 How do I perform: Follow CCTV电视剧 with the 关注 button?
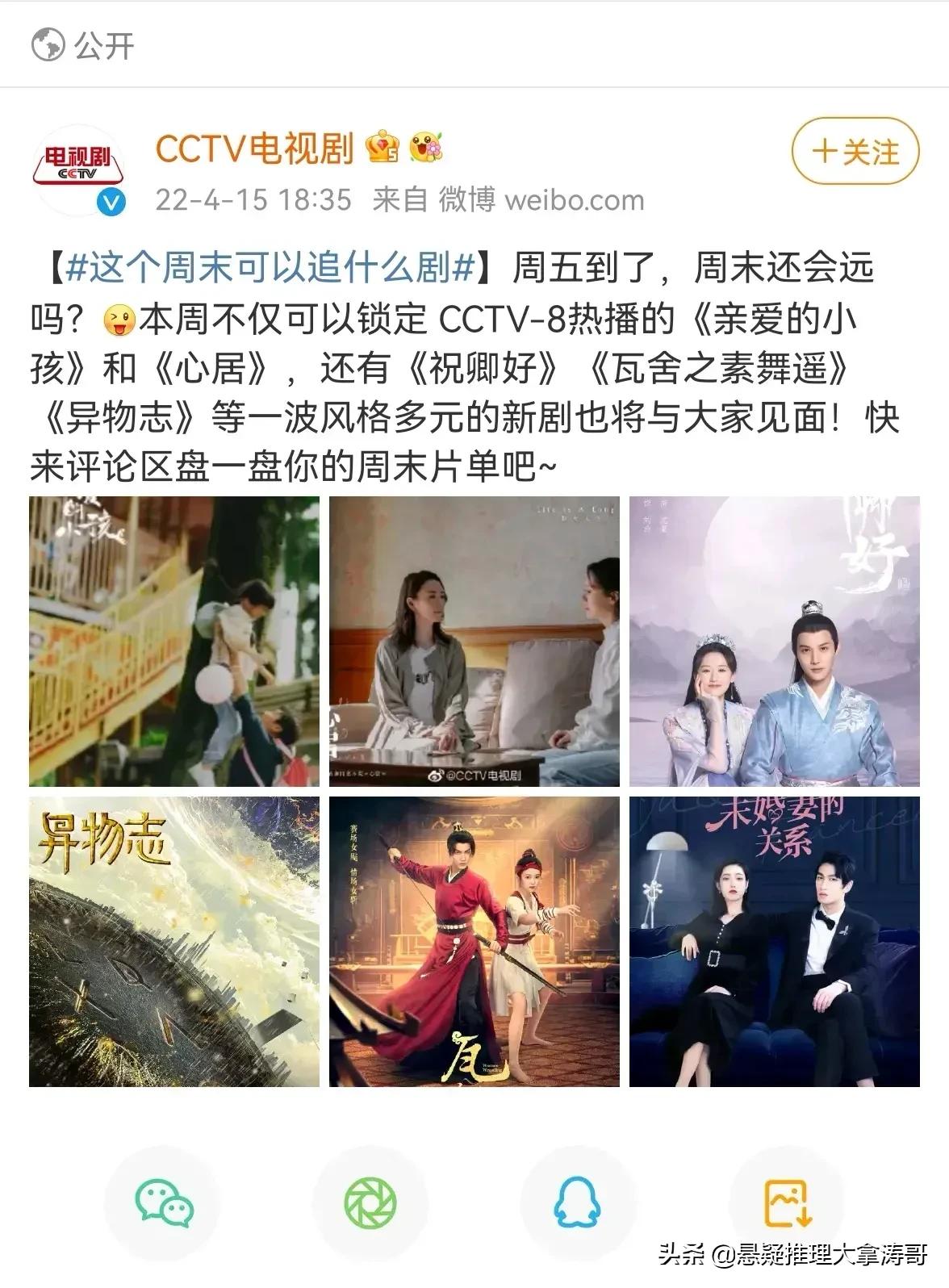coord(855,151)
